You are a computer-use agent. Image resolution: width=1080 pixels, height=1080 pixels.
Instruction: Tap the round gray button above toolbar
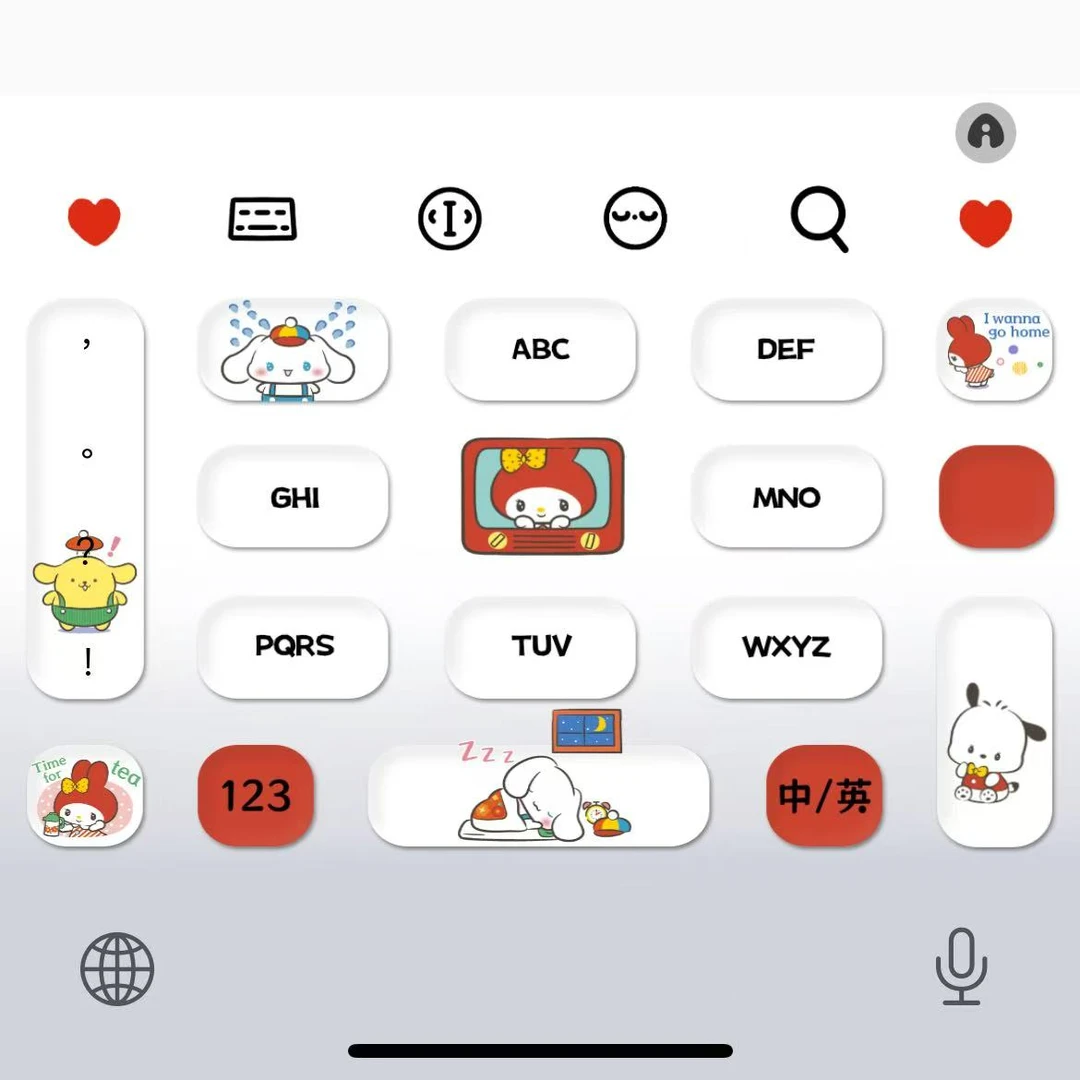pyautogui.click(x=986, y=133)
